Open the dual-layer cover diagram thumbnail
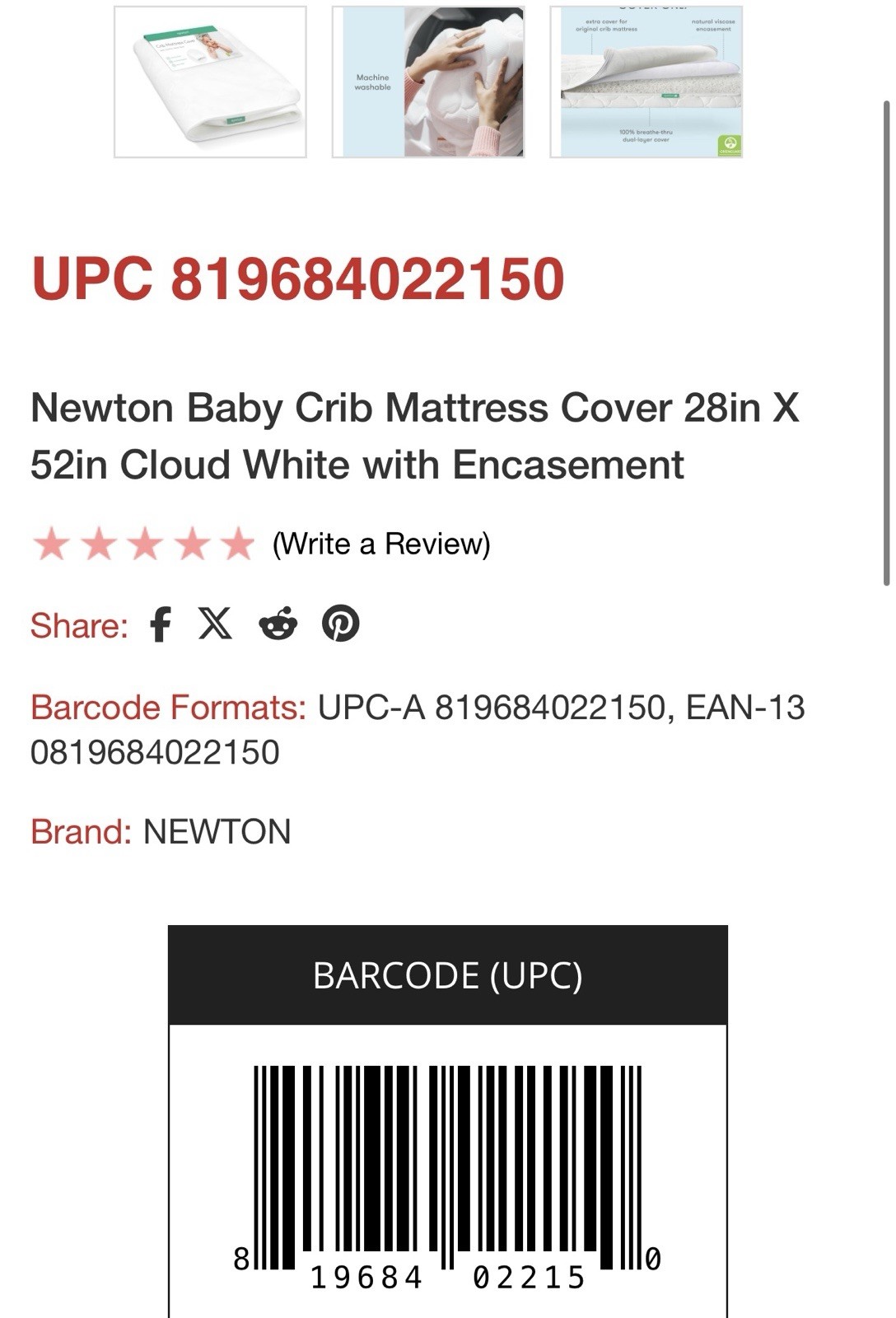This screenshot has width=896, height=1318. [646, 82]
